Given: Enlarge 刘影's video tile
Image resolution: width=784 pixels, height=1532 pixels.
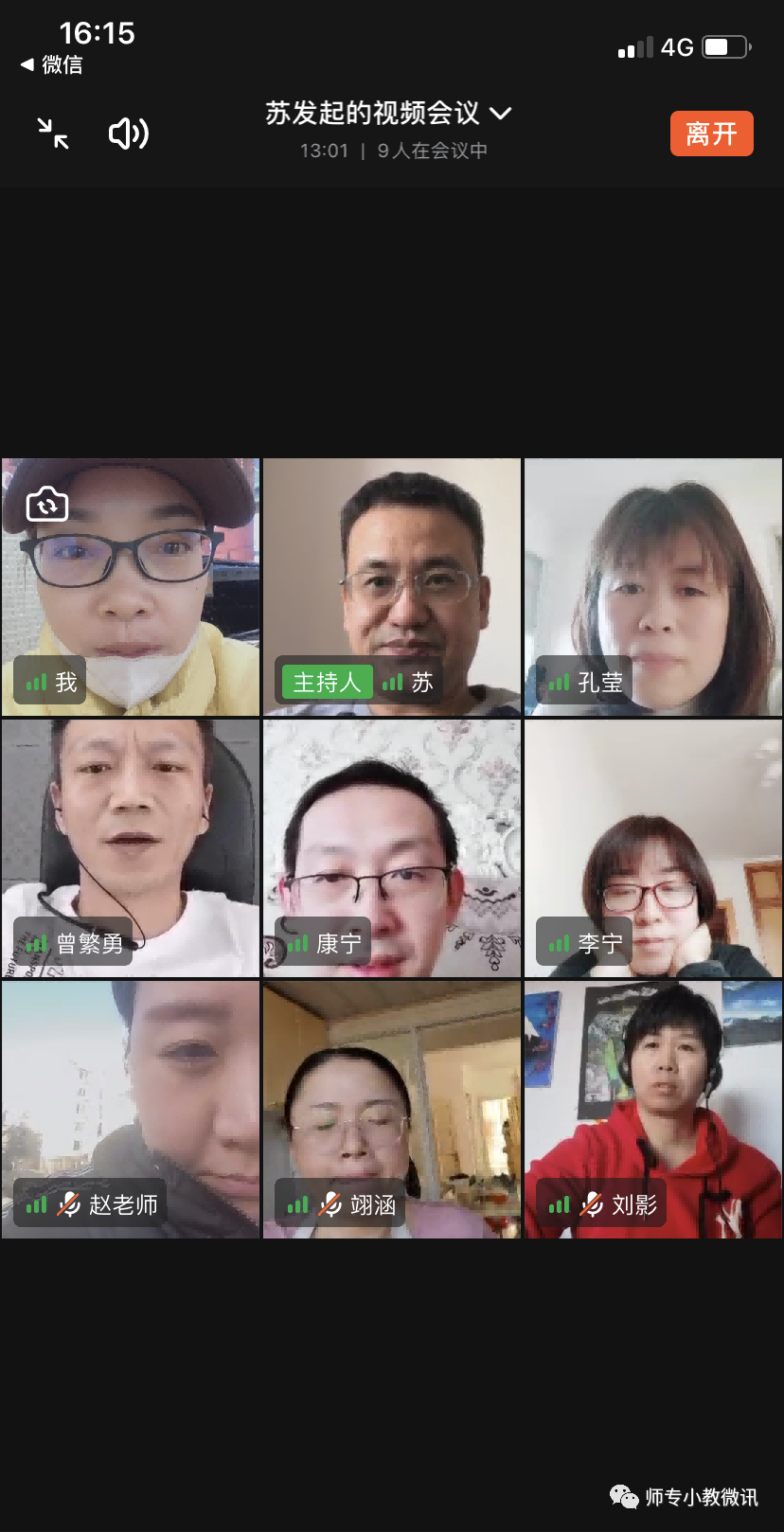Looking at the screenshot, I should pos(653,1110).
